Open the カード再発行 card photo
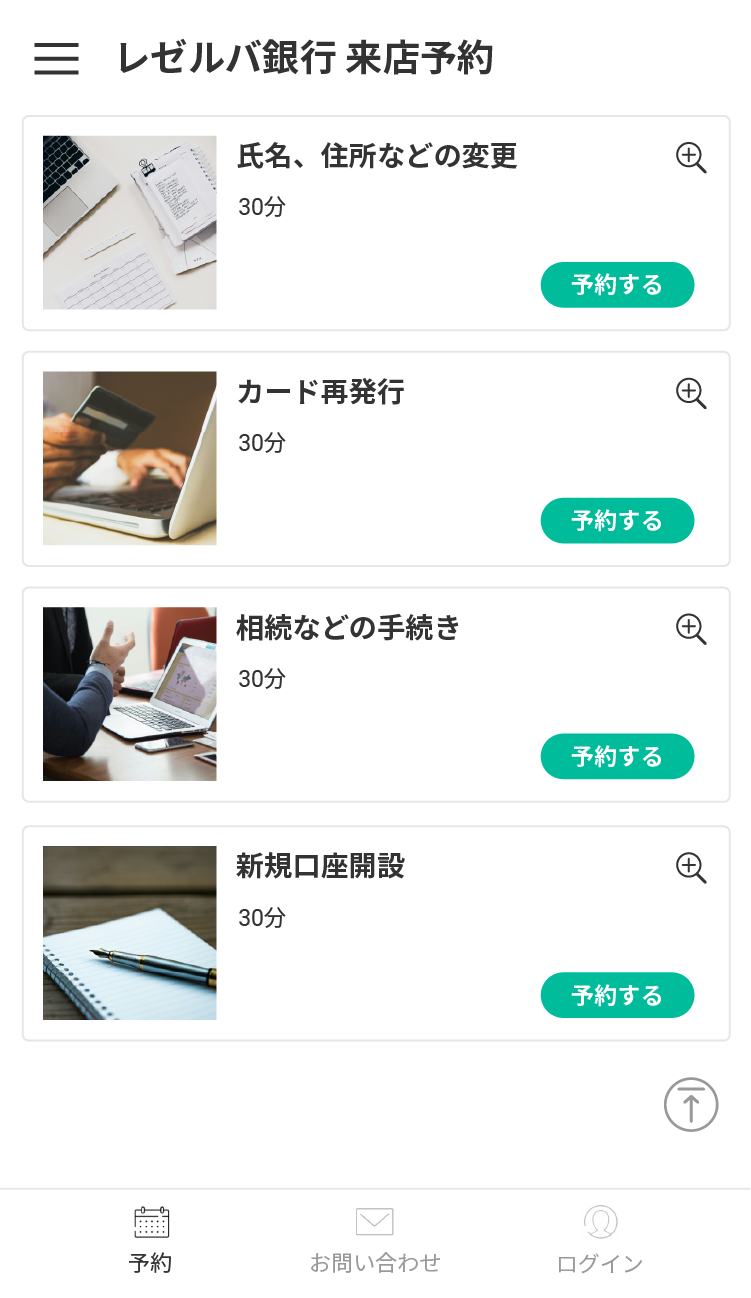Screen dimensions: 751x1298 pos(130,458)
